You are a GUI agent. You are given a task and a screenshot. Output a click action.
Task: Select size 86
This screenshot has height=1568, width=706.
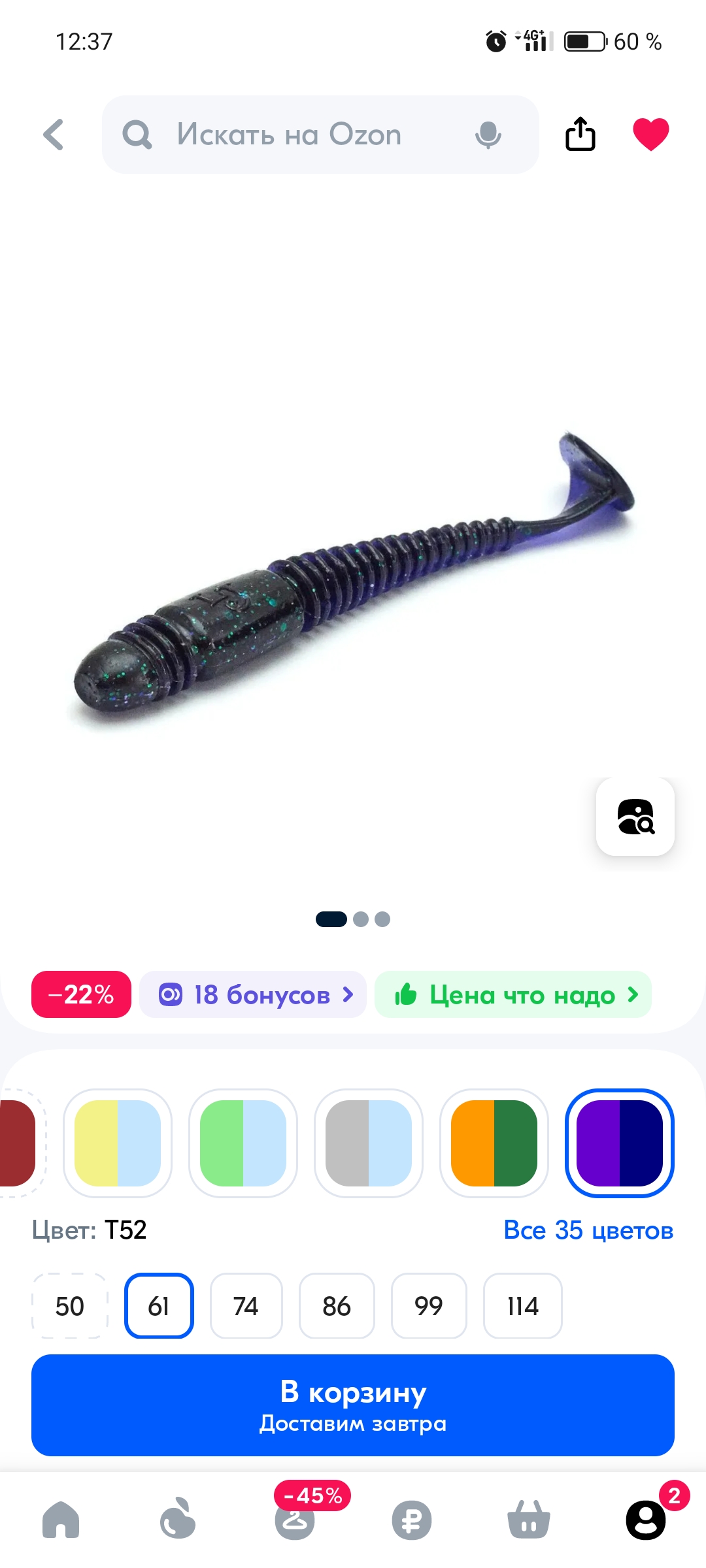(337, 1306)
